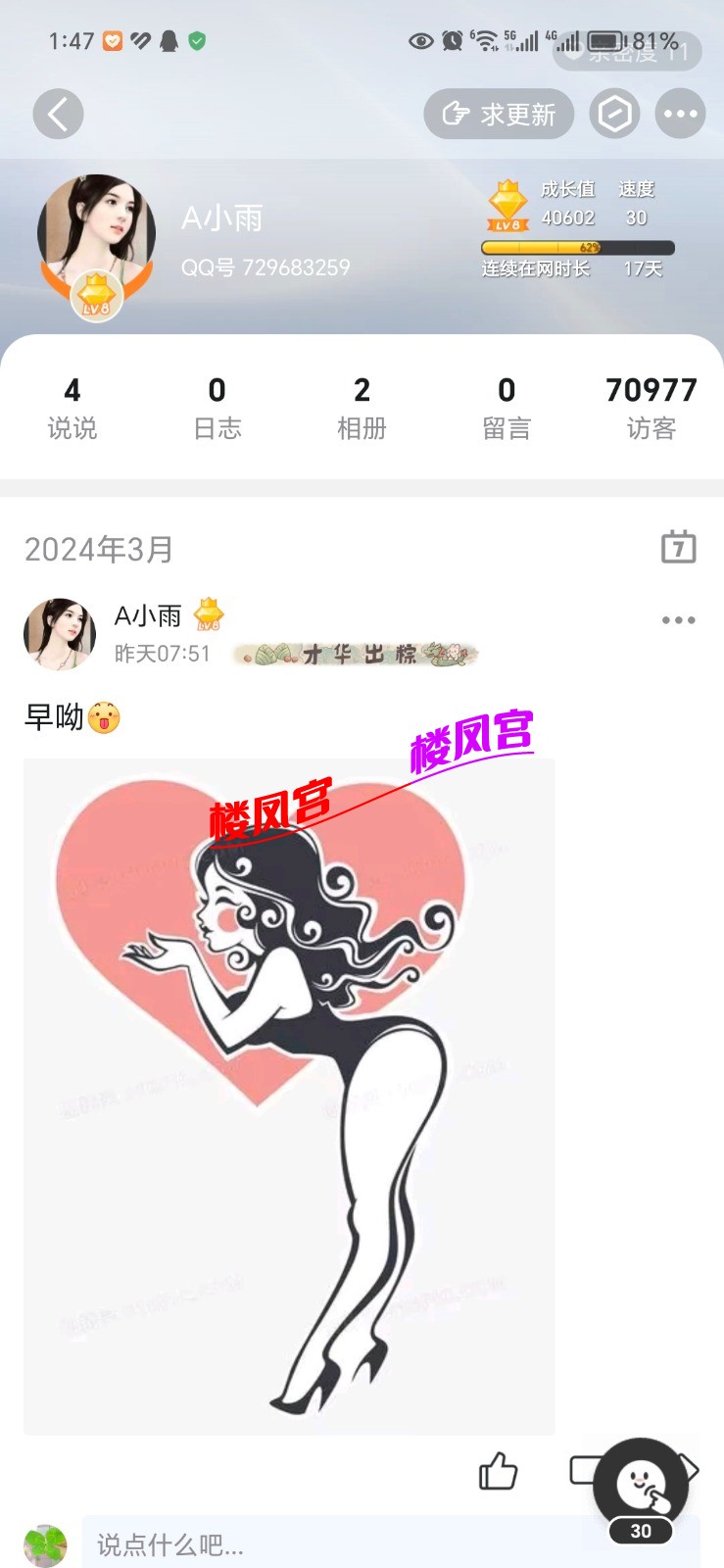Open the top-right overflow menu
The image size is (724, 1568).
click(680, 115)
